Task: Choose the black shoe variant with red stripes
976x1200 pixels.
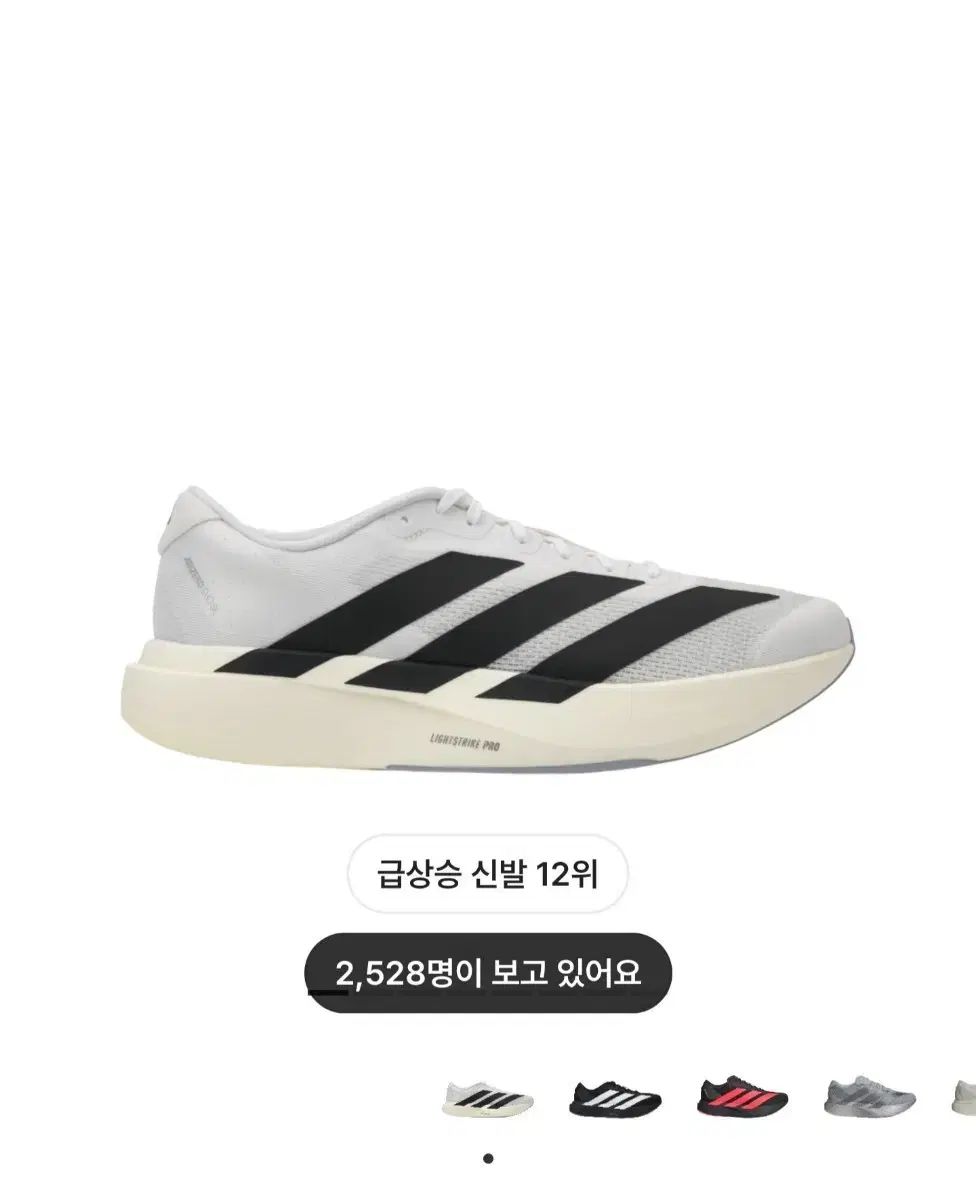Action: [743, 1098]
